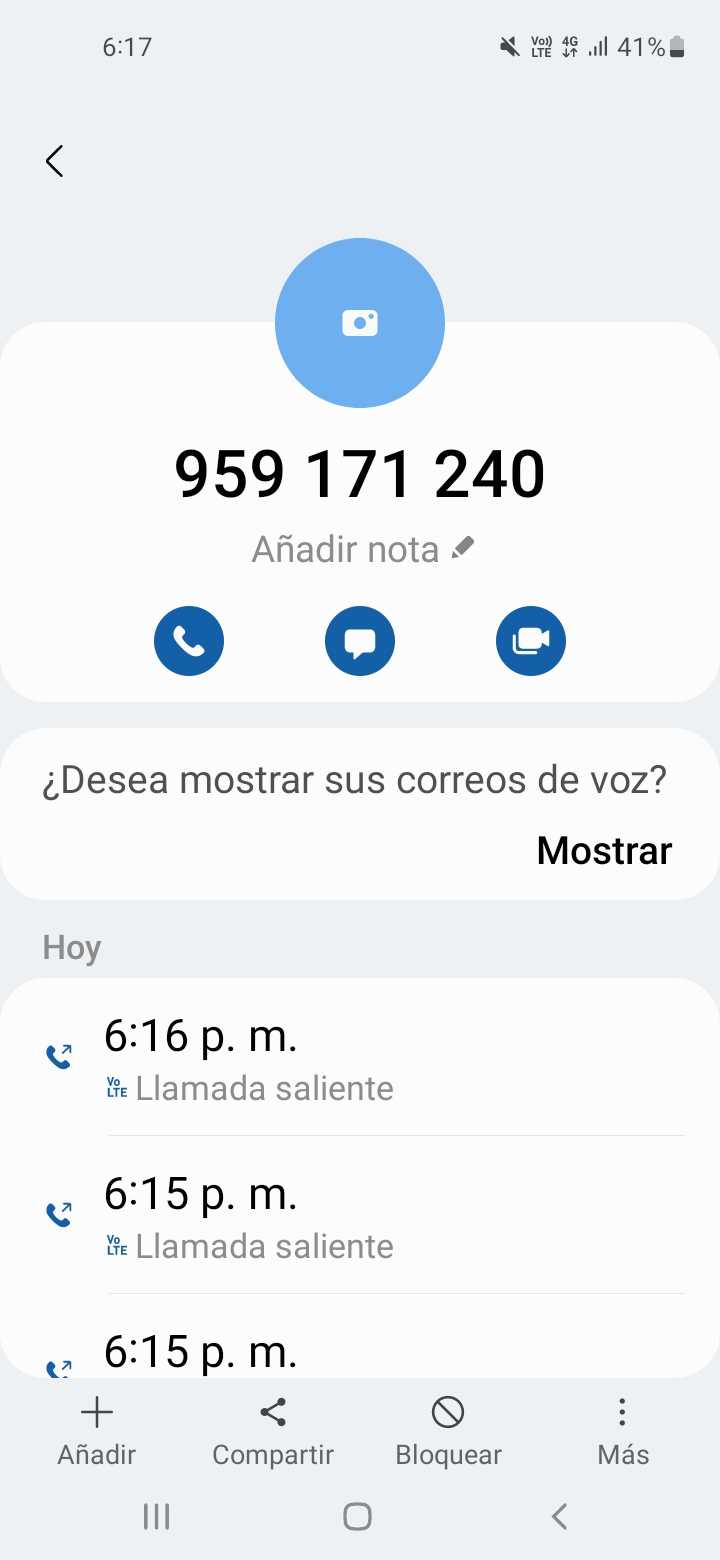Go back using the top-left arrow

coord(55,161)
